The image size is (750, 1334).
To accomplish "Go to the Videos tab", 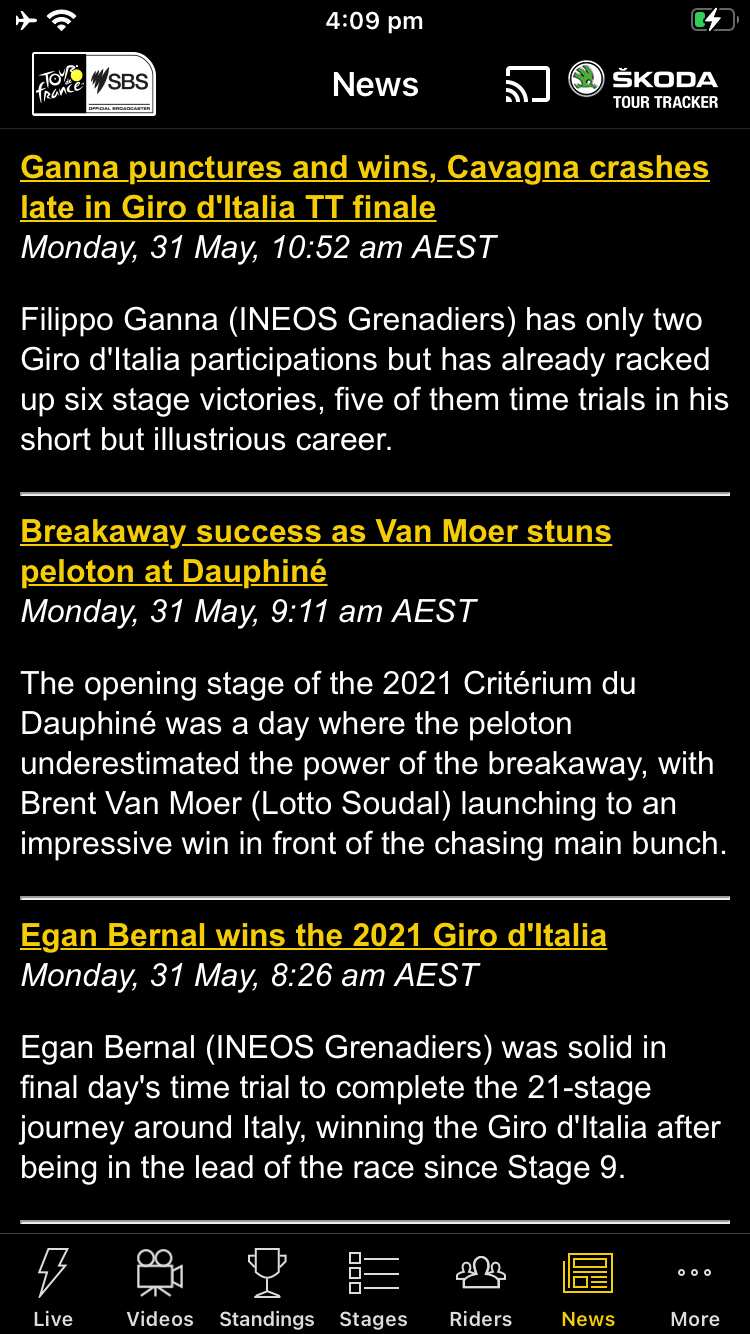I will (x=160, y=1288).
